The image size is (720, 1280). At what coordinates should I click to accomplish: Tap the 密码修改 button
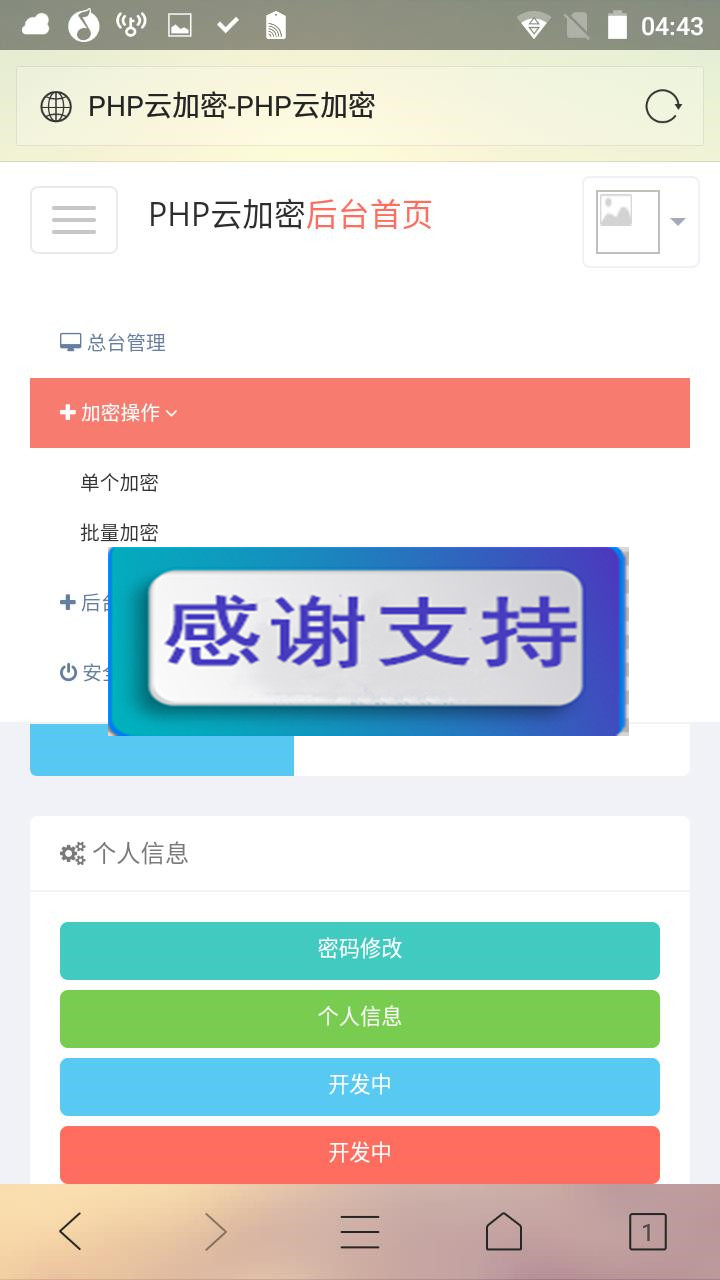click(x=360, y=950)
